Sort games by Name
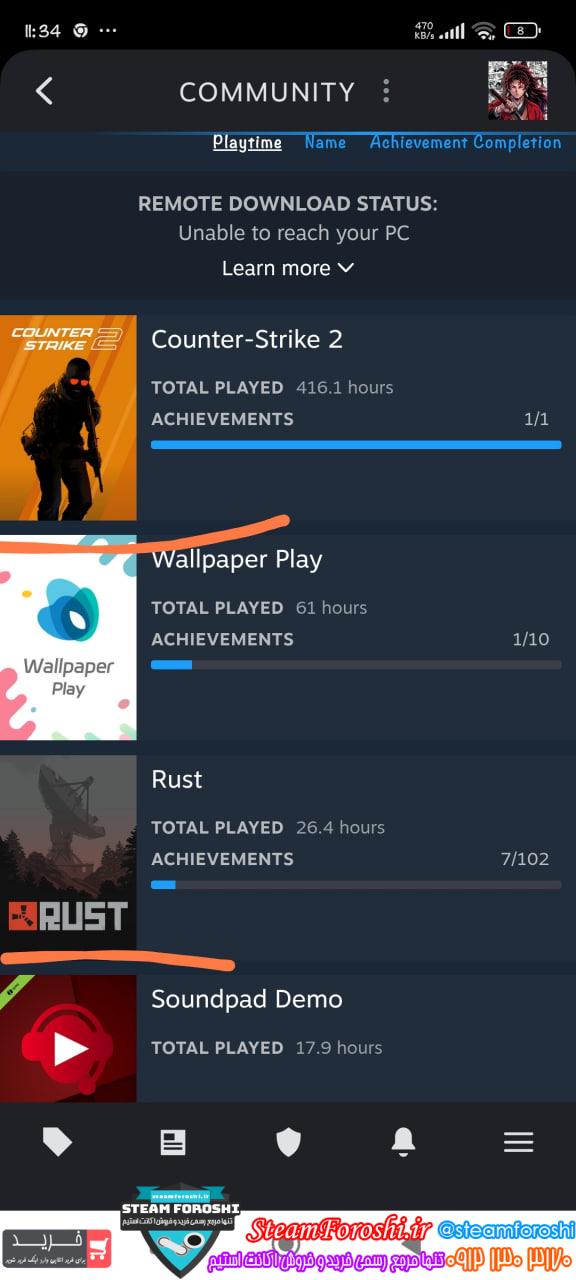Image resolution: width=576 pixels, height=1280 pixels. pyautogui.click(x=325, y=142)
